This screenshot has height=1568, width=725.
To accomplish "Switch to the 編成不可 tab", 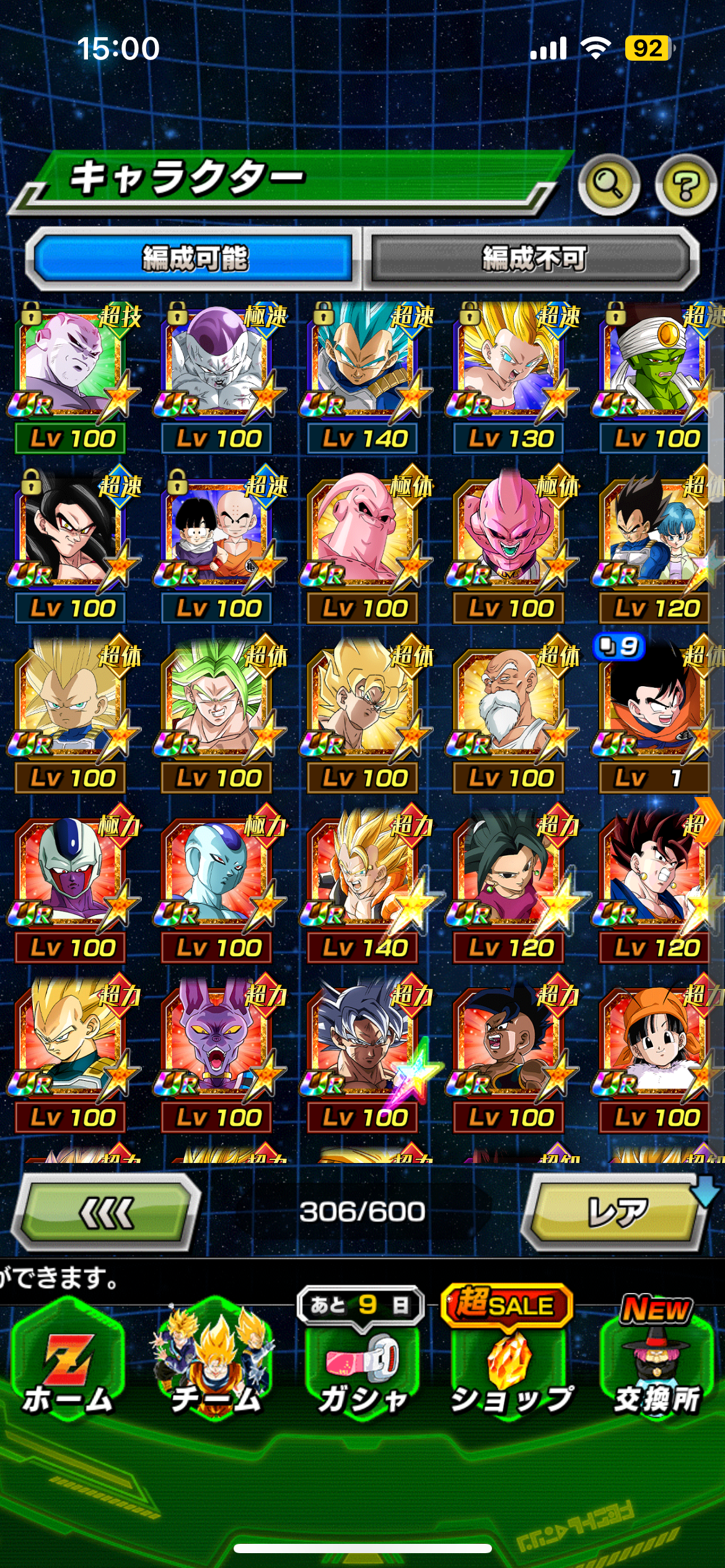I will pos(534,258).
